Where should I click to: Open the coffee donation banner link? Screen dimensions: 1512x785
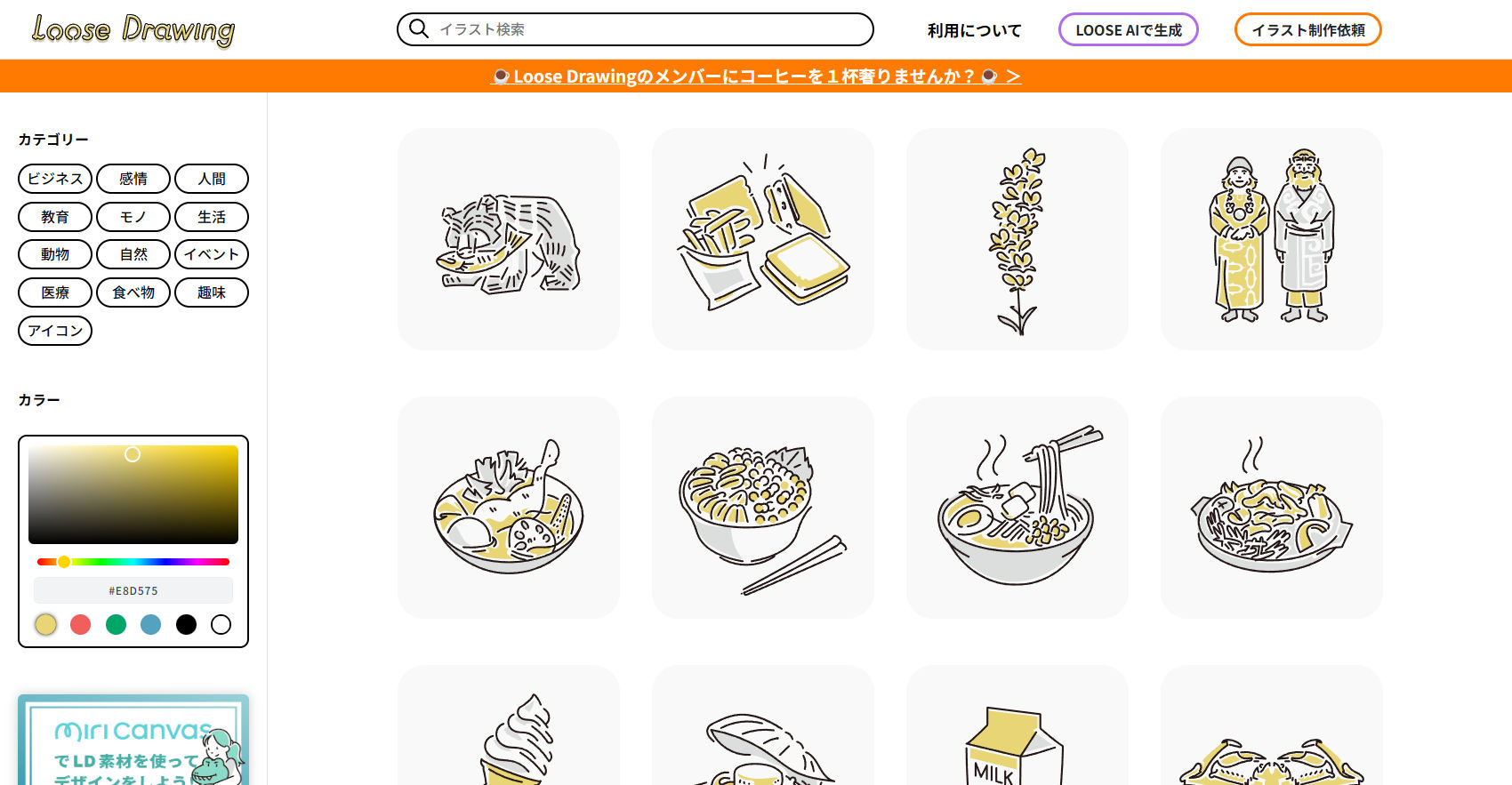(x=755, y=76)
